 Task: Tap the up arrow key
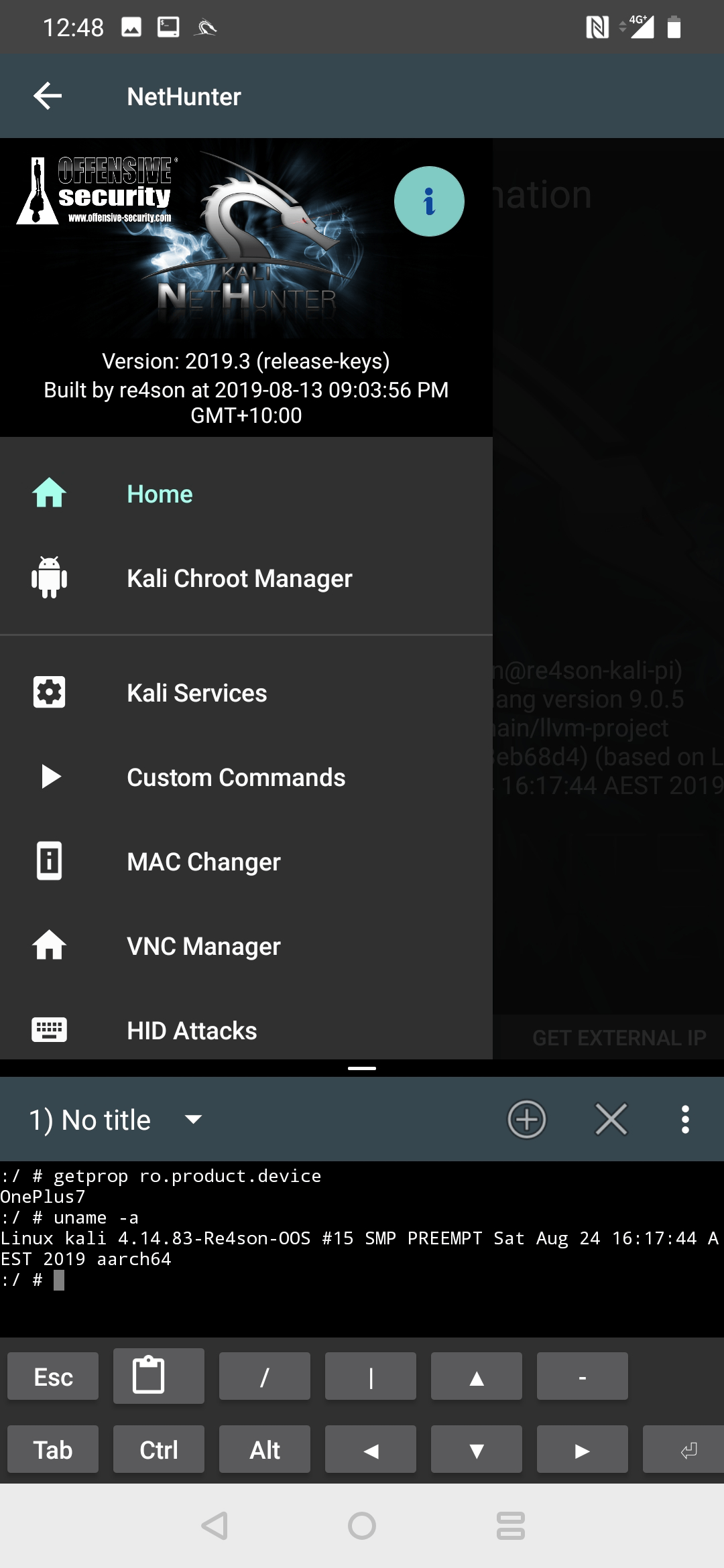tap(476, 1377)
